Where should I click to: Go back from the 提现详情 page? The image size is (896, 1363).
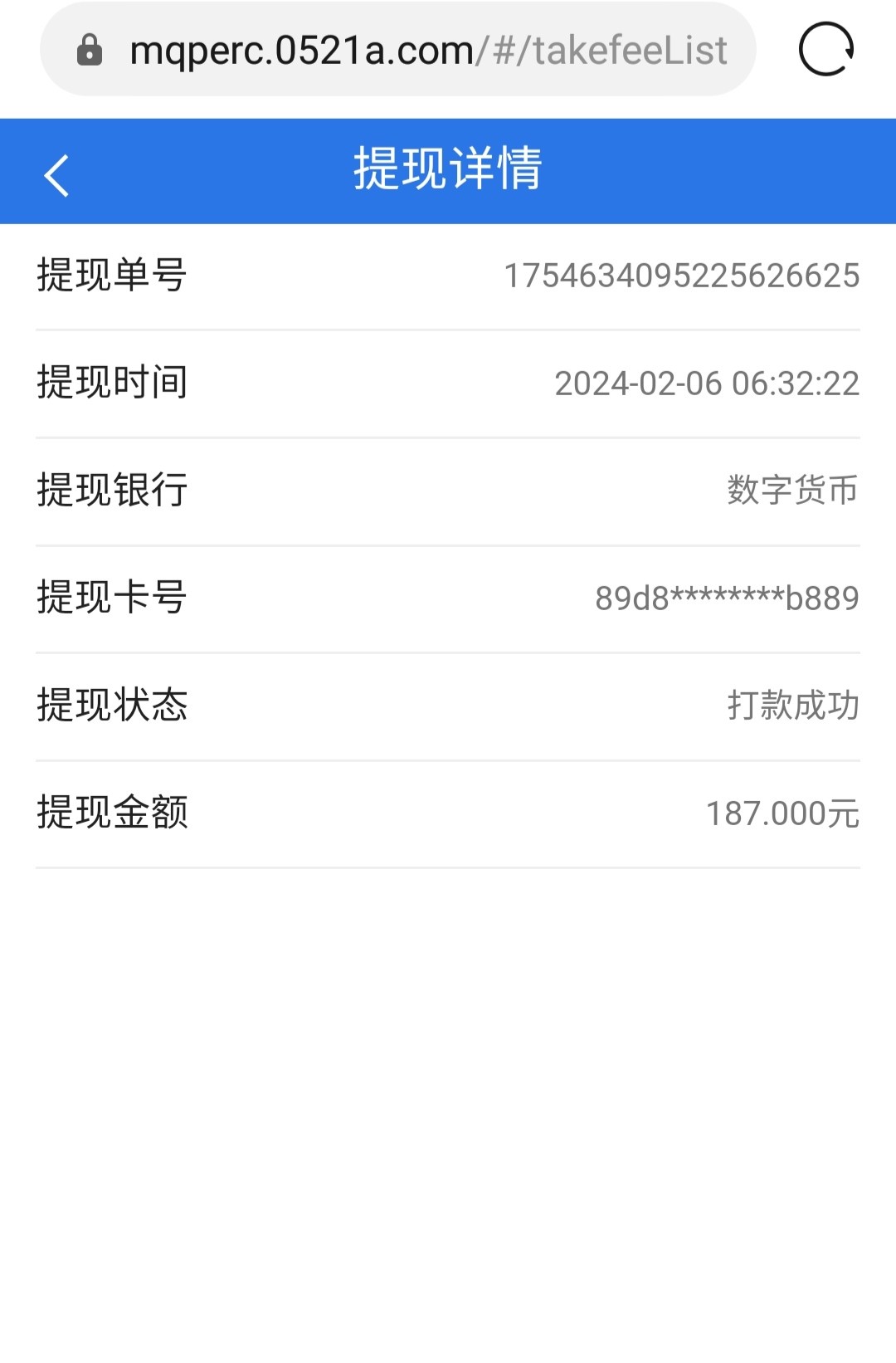(x=56, y=175)
